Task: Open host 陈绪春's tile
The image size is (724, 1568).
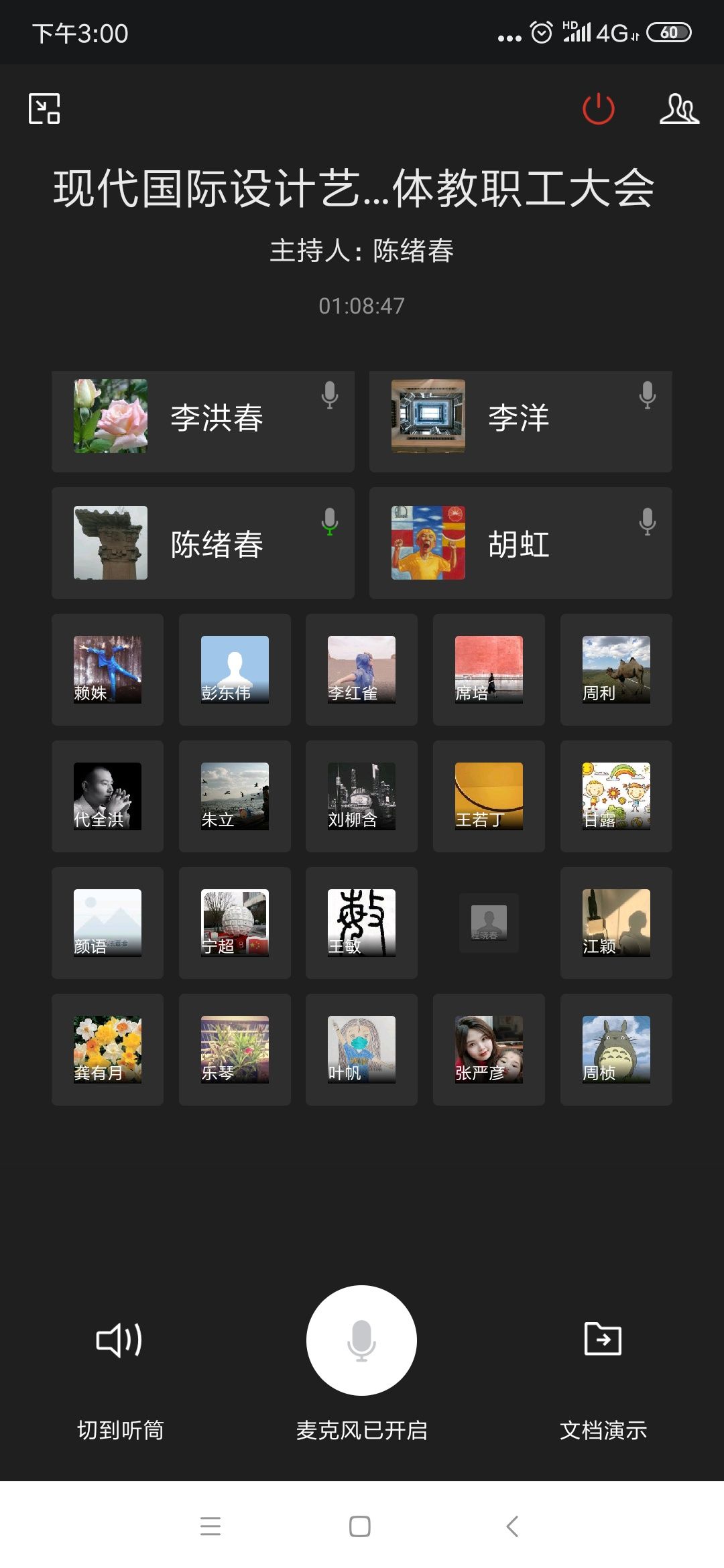Action: [202, 543]
